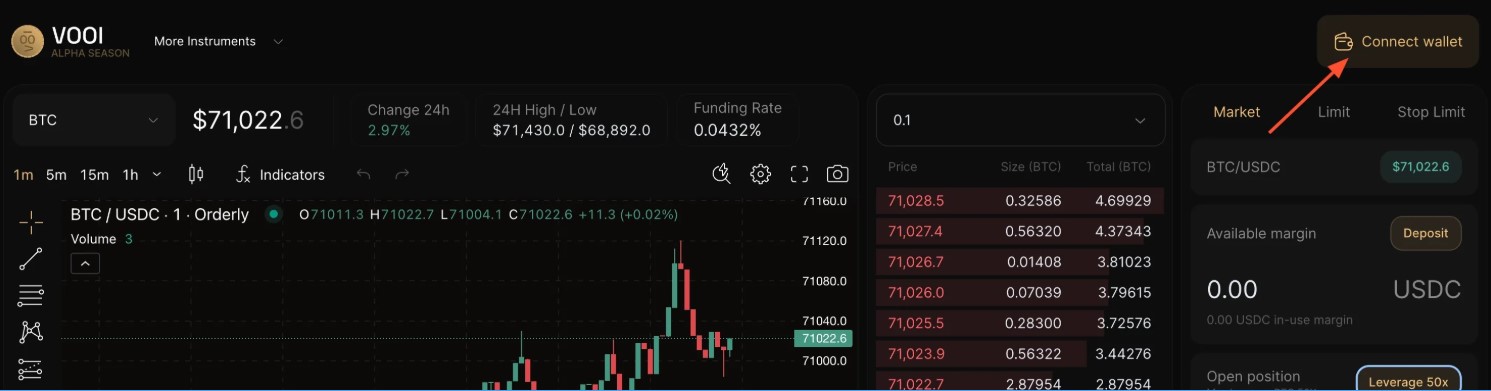The height and width of the screenshot is (391, 1491).
Task: Enter fullscreen chart mode
Action: pyautogui.click(x=799, y=174)
